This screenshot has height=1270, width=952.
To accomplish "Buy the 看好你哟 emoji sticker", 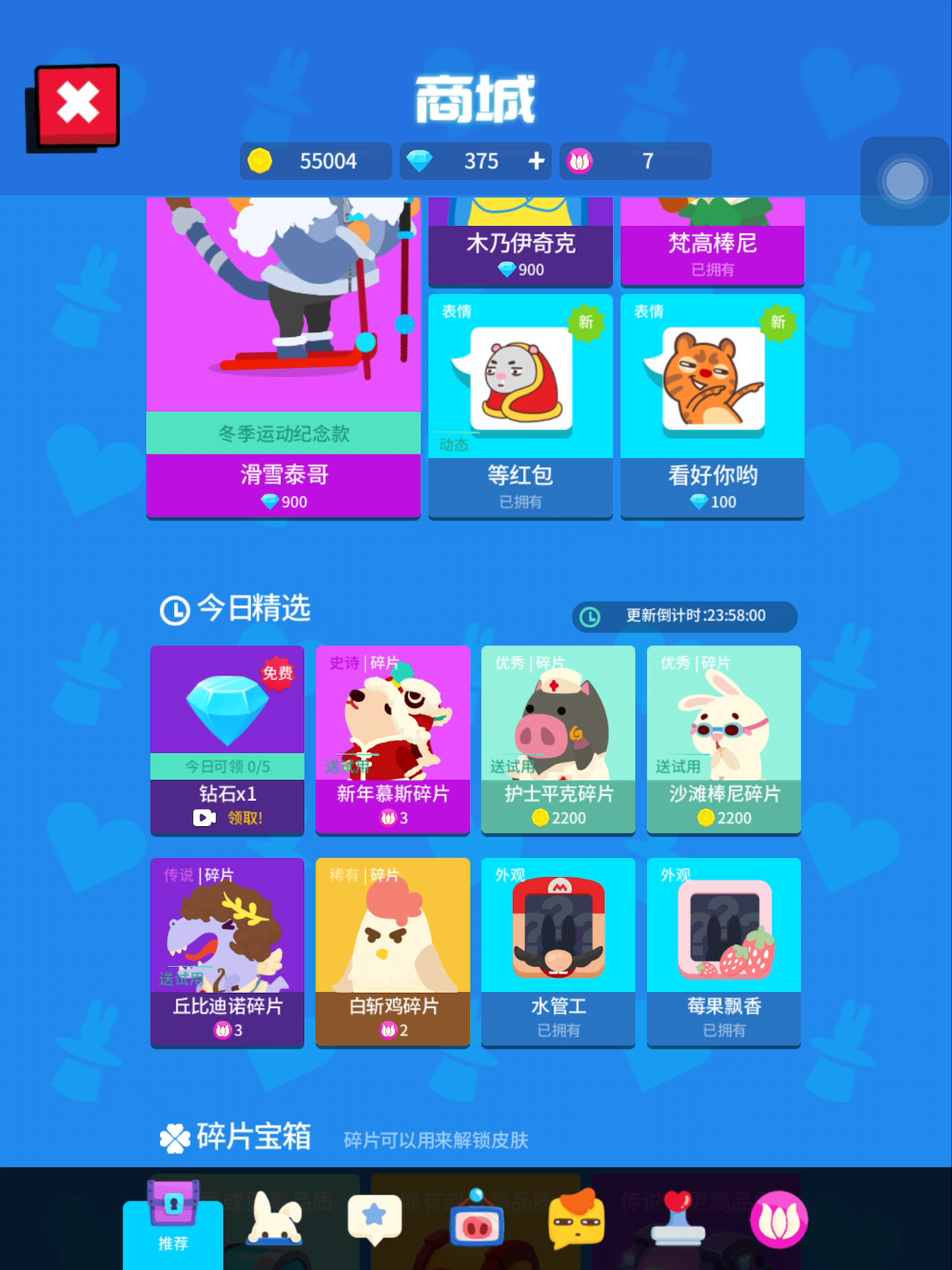I will click(712, 405).
